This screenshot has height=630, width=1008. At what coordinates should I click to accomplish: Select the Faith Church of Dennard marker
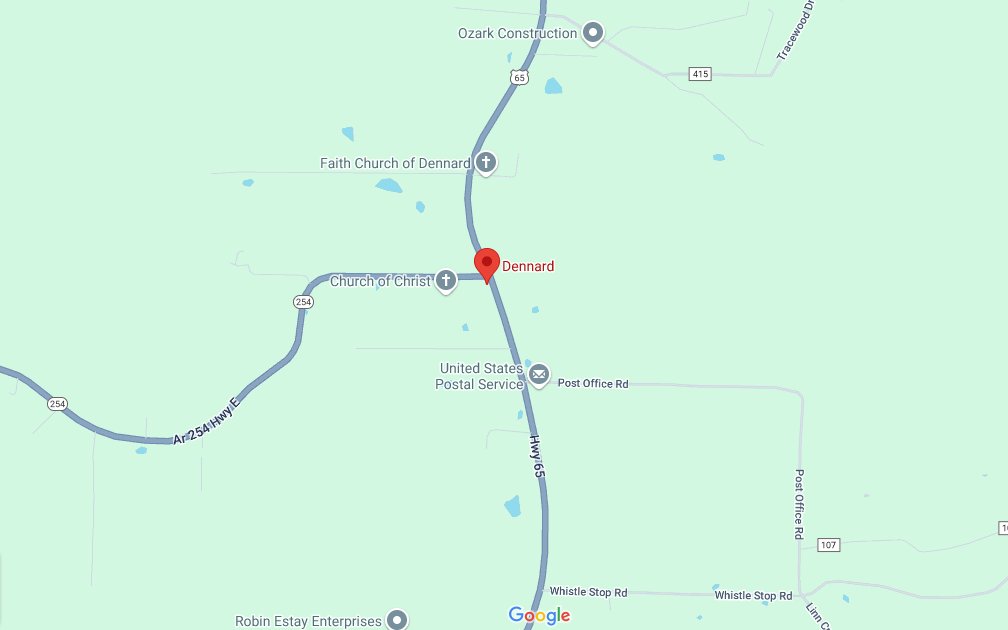coord(485,162)
